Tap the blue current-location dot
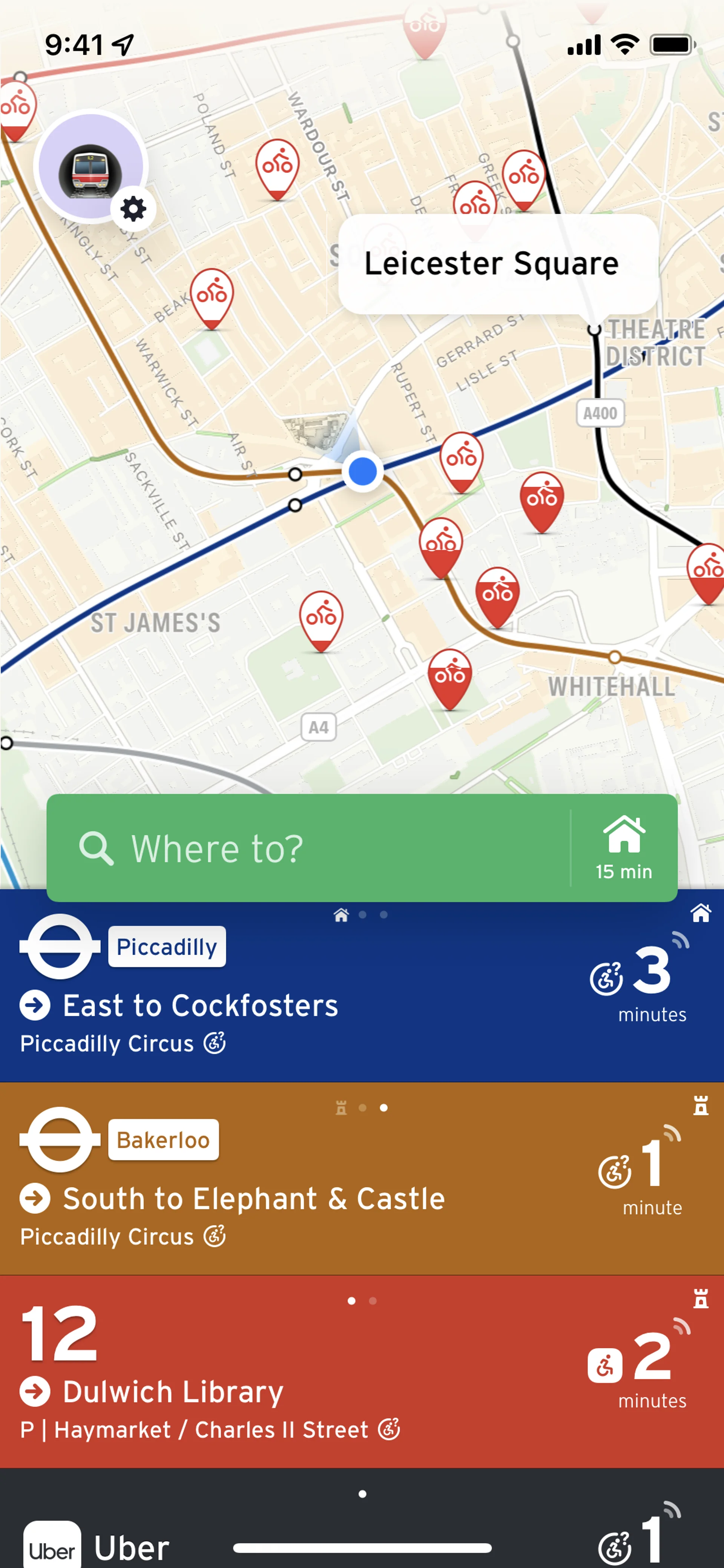Image resolution: width=724 pixels, height=1568 pixels. click(x=363, y=472)
